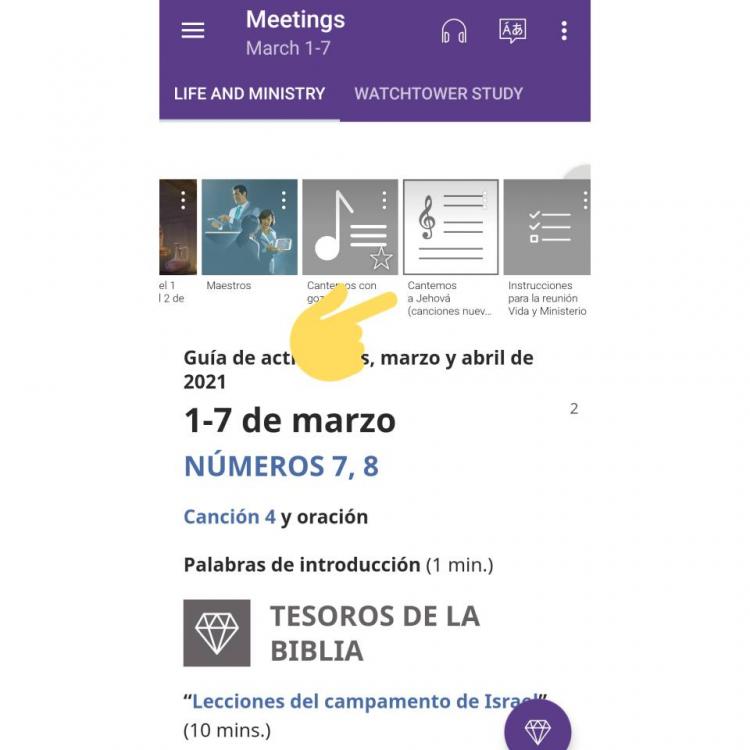The height and width of the screenshot is (750, 750).
Task: Select the Life and Ministry tab
Action: point(249,93)
